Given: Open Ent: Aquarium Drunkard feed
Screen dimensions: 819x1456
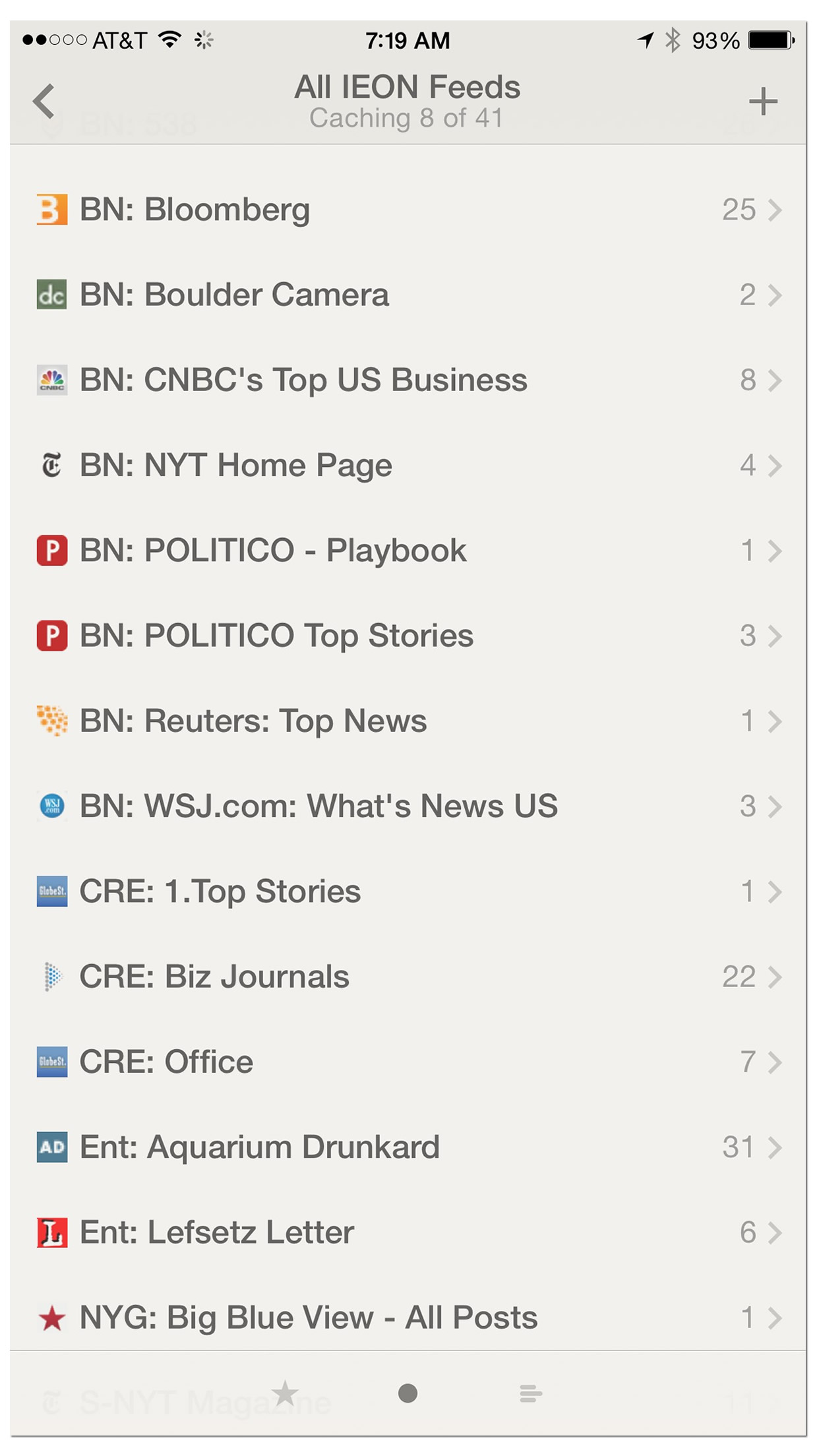Looking at the screenshot, I should [x=408, y=1147].
